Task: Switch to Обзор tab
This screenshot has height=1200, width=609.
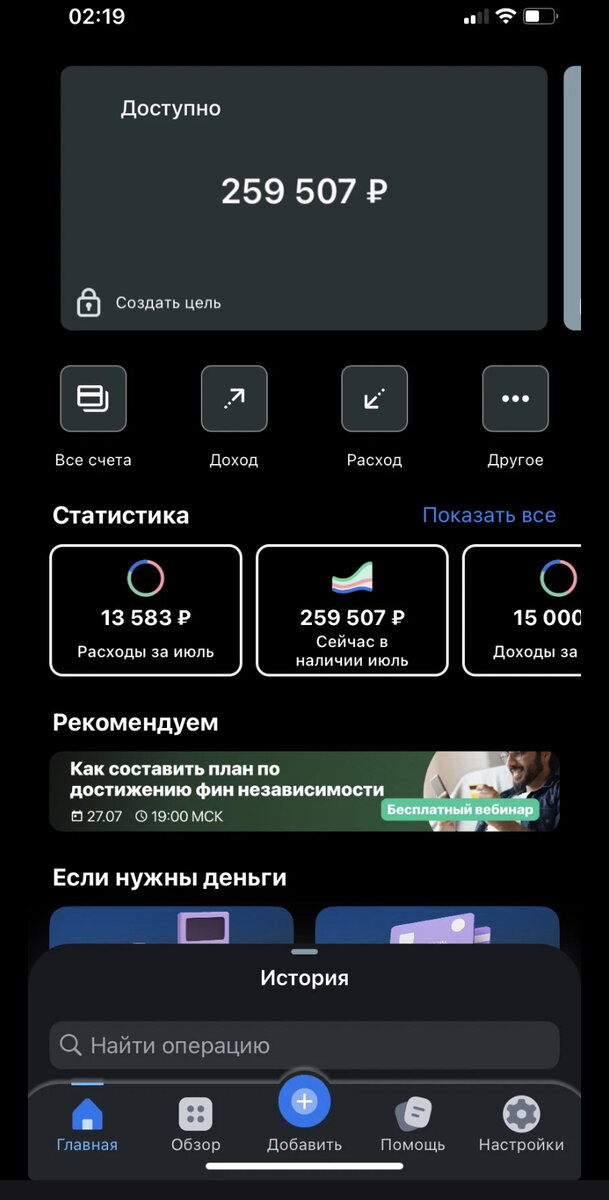Action: 196,1124
